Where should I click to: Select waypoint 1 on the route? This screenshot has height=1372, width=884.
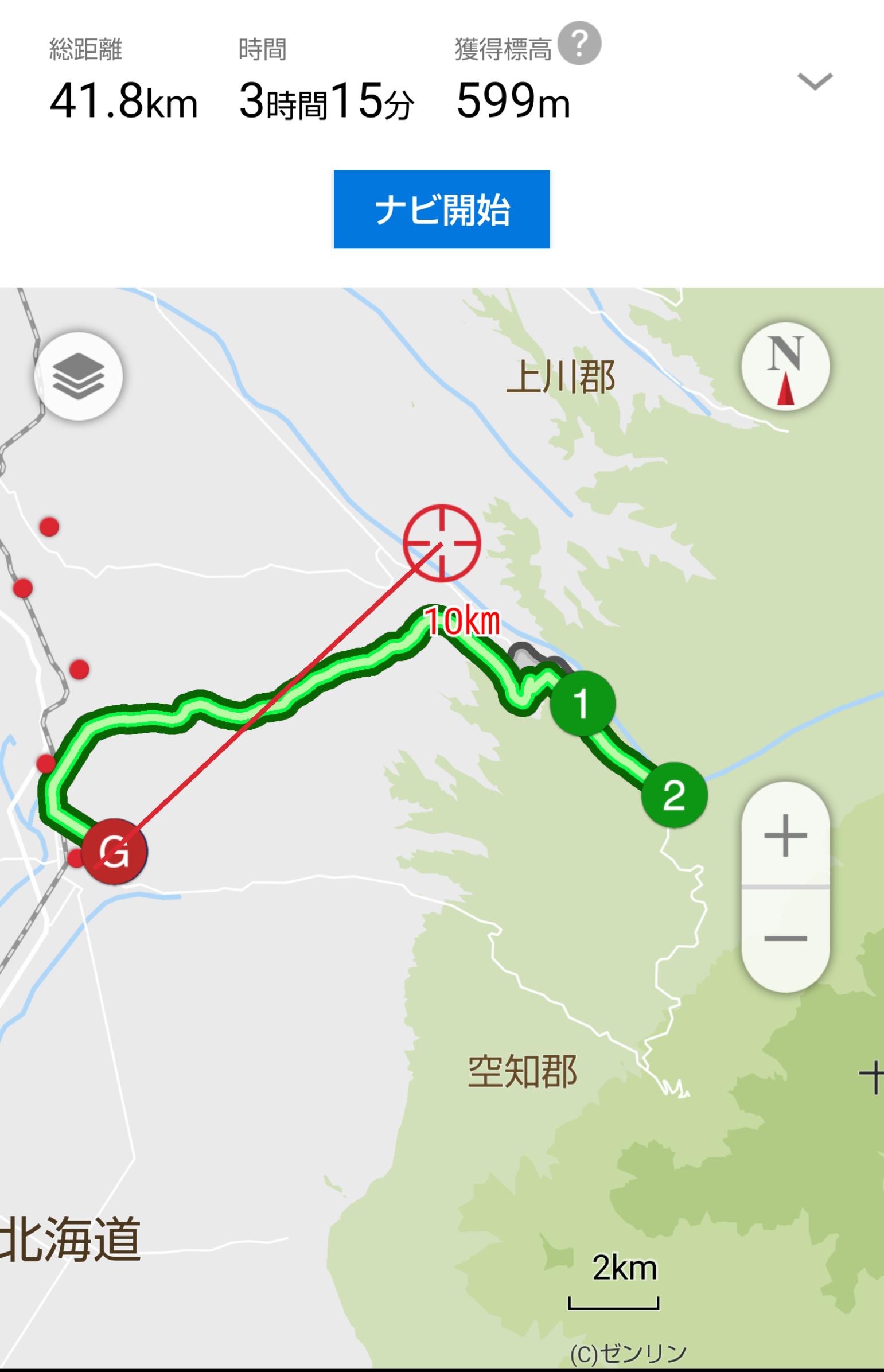(x=582, y=704)
